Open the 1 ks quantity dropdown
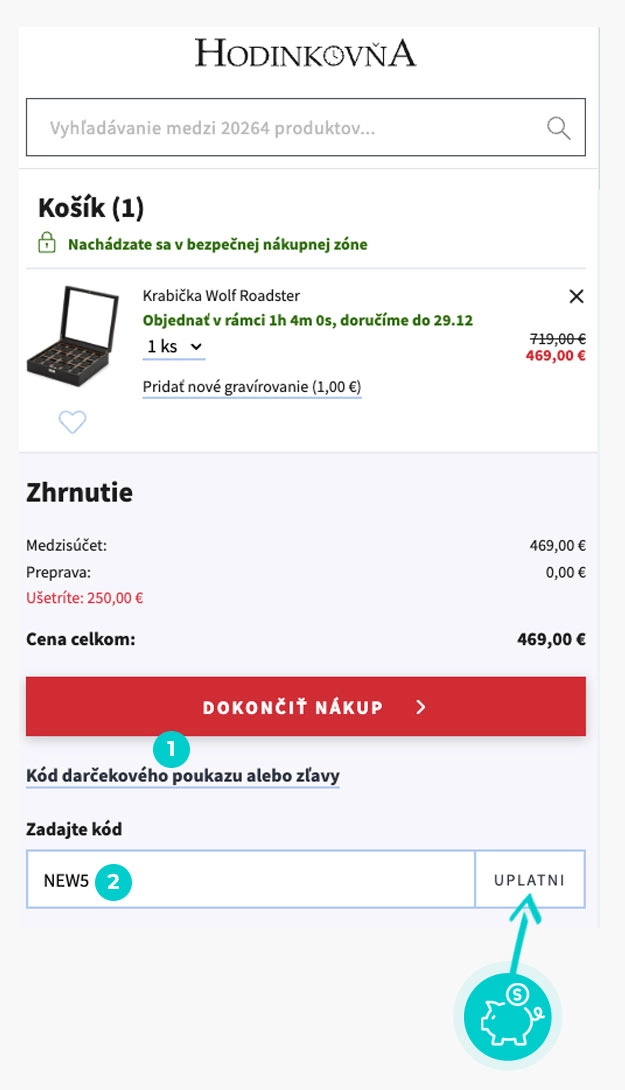The height and width of the screenshot is (1090, 625). pyautogui.click(x=175, y=346)
